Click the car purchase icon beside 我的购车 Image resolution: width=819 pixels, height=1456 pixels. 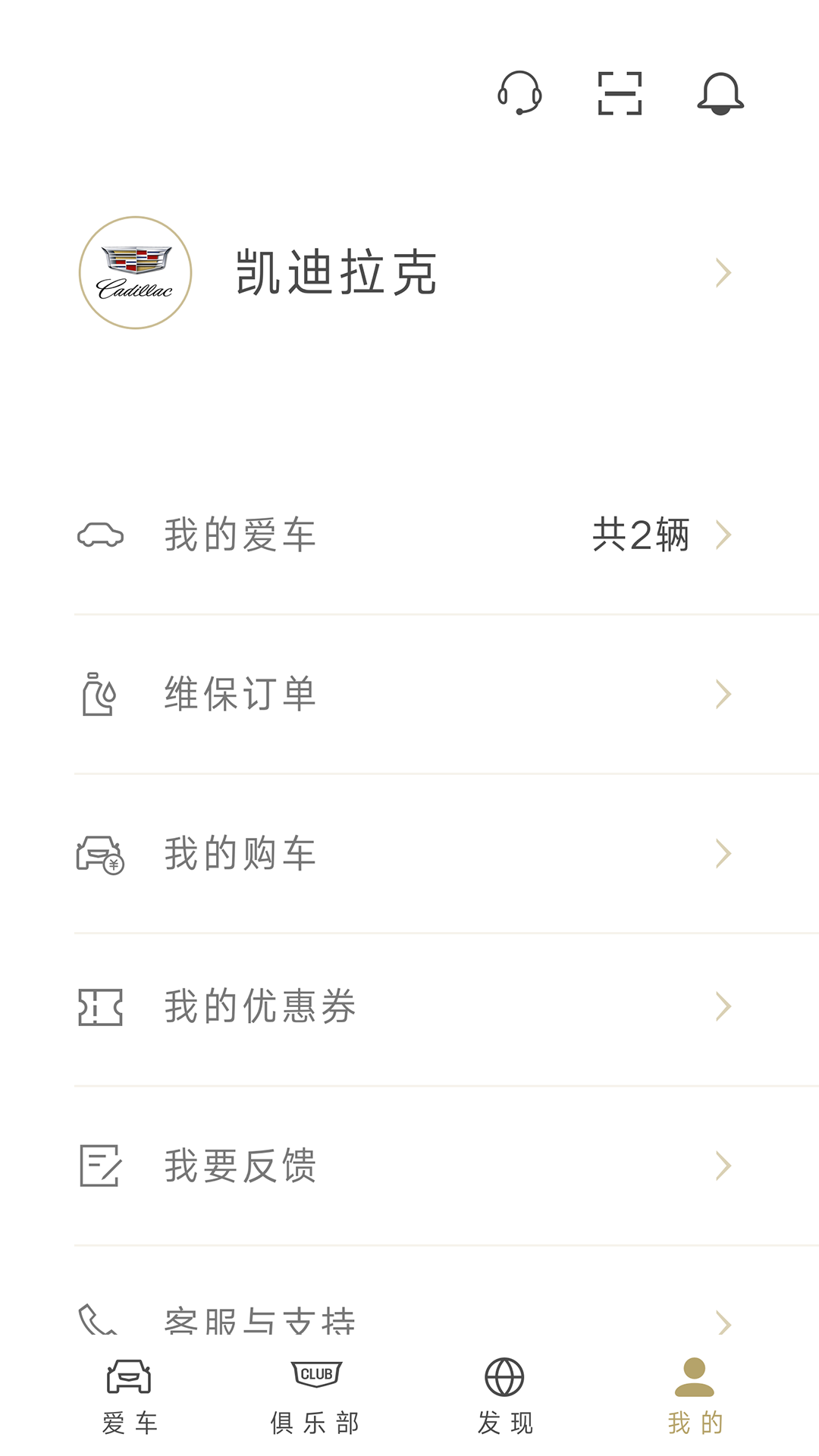(99, 853)
